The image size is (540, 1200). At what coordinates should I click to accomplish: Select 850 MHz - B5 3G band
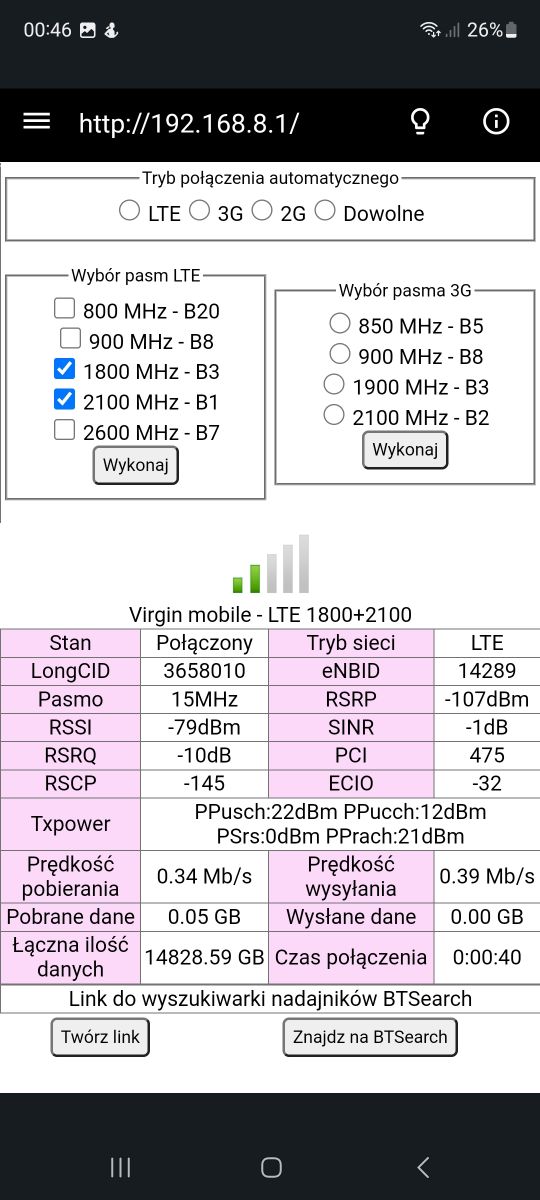(340, 323)
